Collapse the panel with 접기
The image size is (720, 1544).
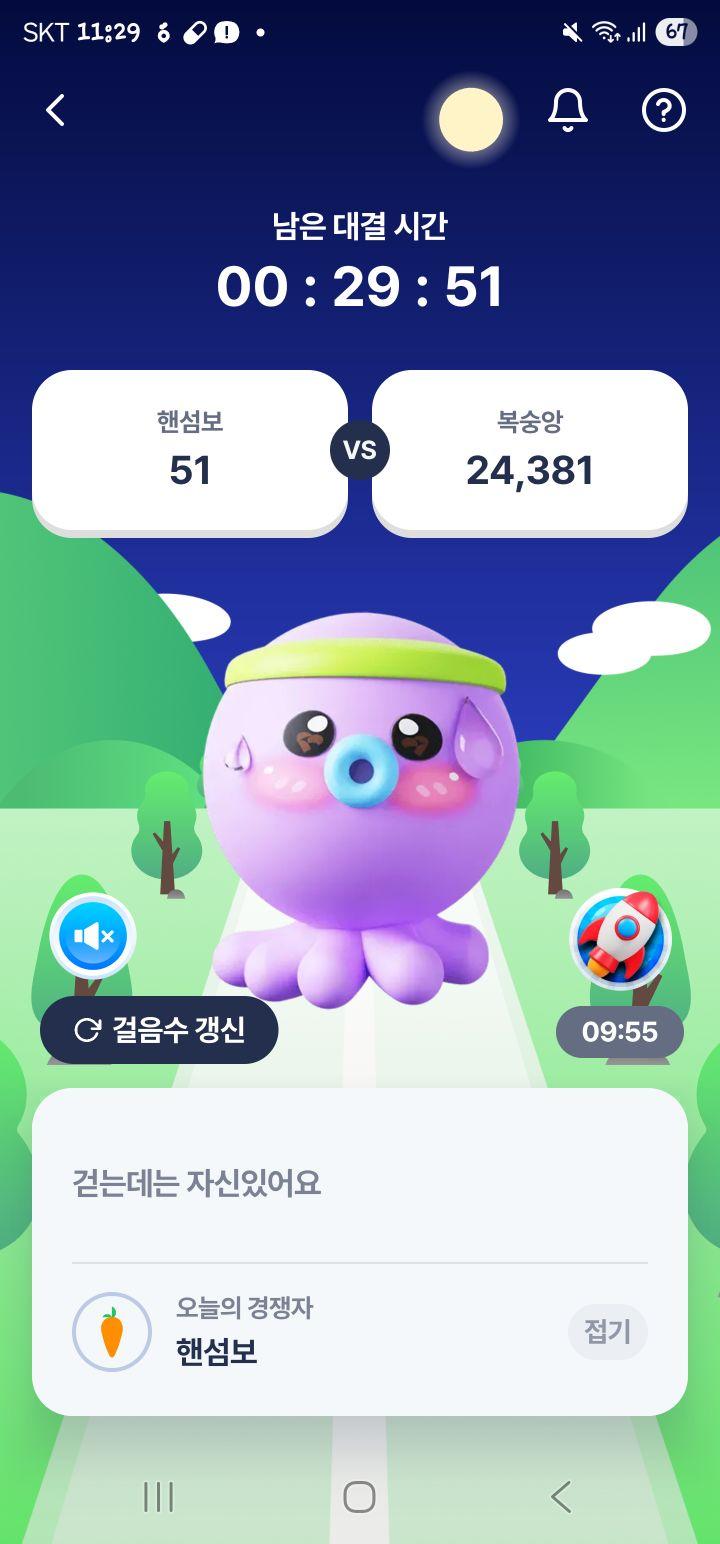[x=607, y=1332]
